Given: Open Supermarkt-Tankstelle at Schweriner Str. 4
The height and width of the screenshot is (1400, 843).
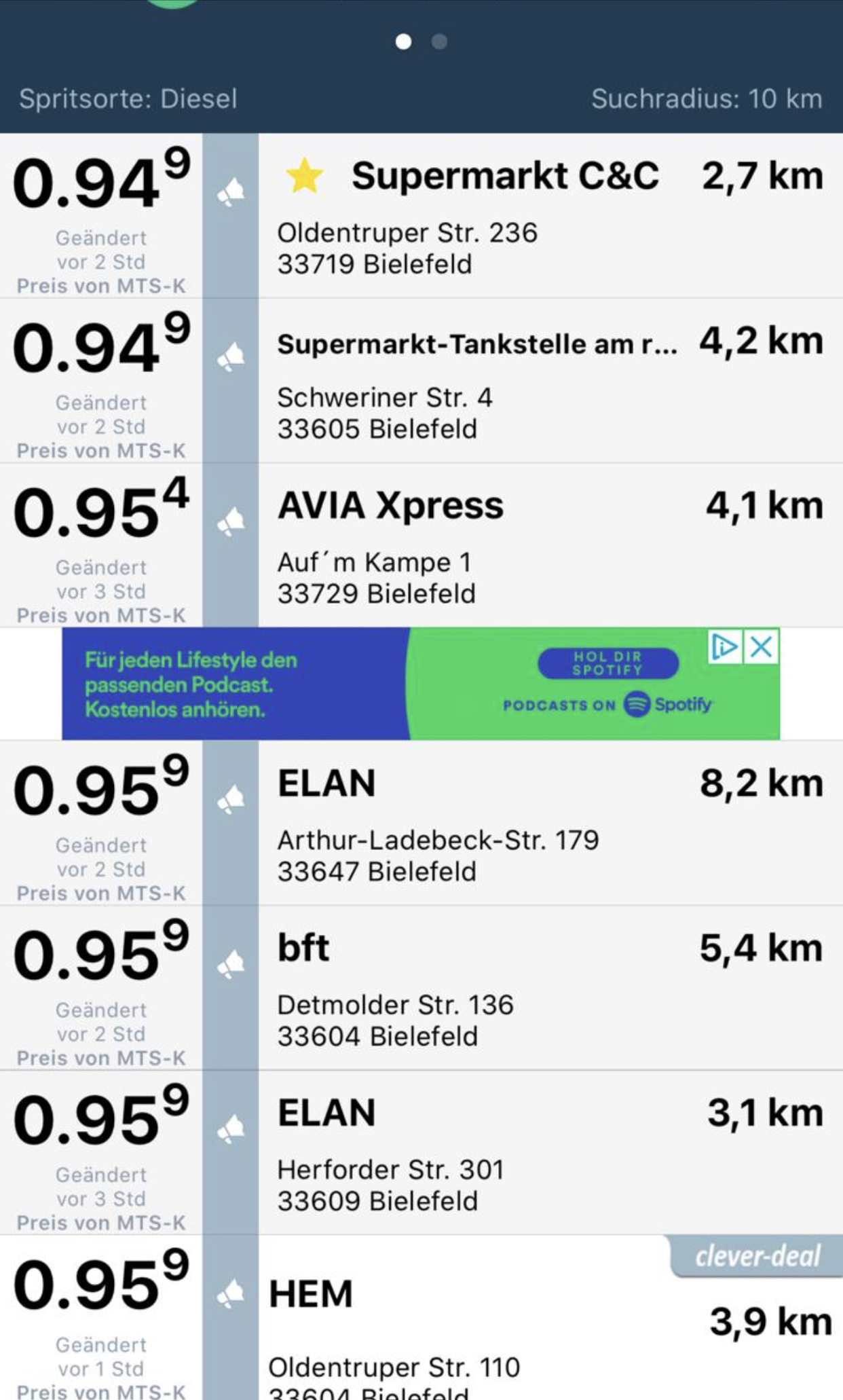Looking at the screenshot, I should pos(421,381).
